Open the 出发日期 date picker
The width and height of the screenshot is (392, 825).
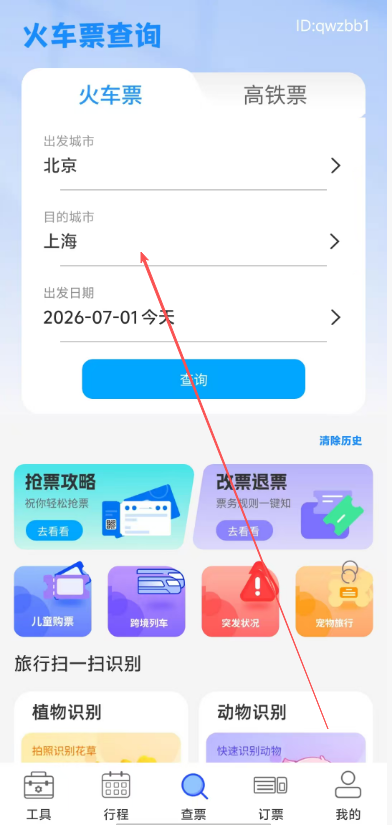pos(193,309)
